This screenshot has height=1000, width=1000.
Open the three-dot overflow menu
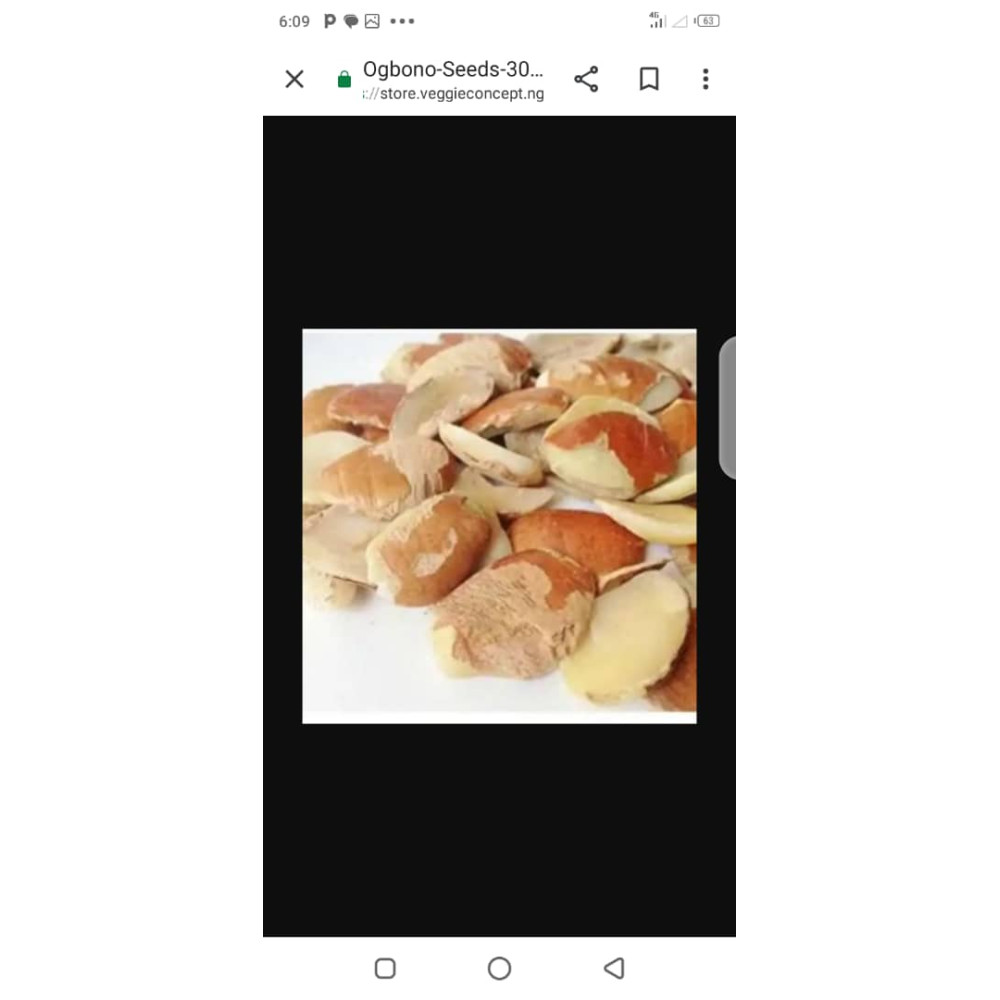tap(705, 79)
